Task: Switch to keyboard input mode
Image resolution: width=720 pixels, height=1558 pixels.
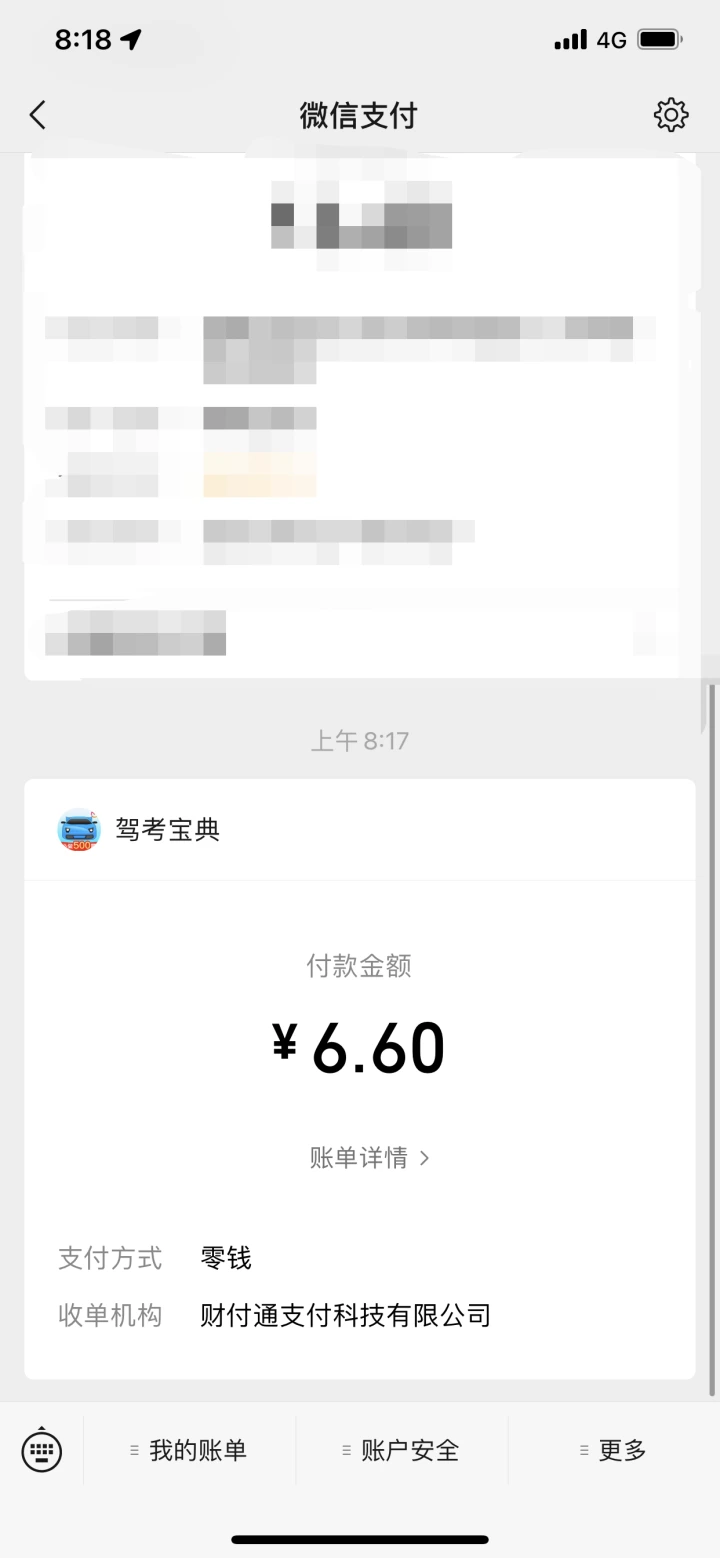Action: (x=41, y=1450)
